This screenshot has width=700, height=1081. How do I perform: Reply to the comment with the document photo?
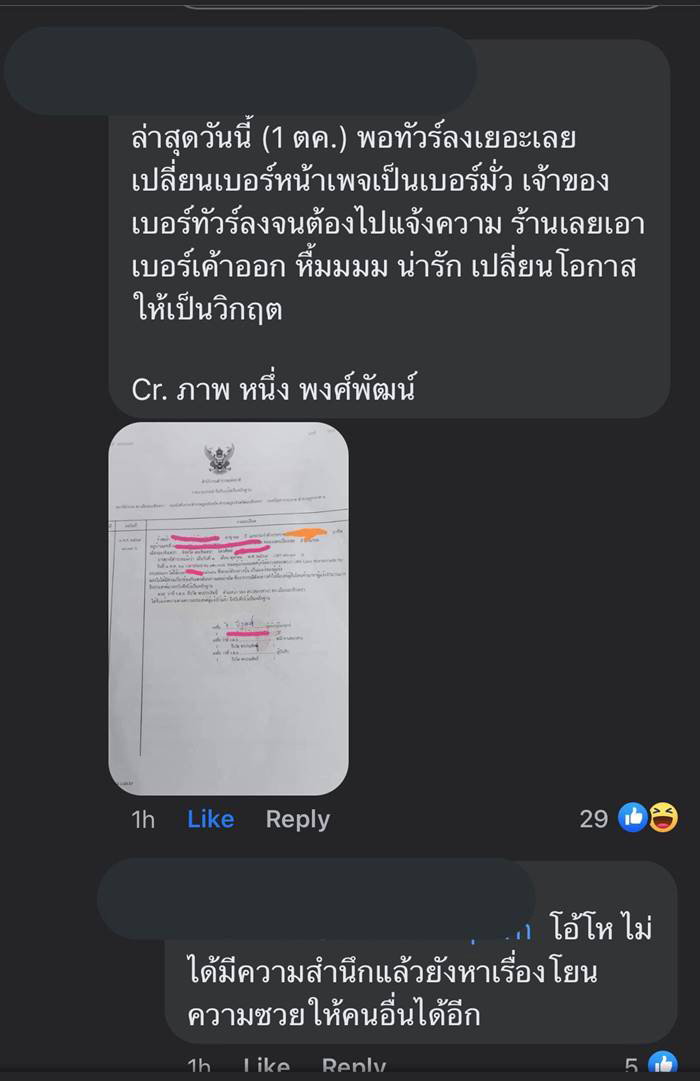(x=297, y=819)
